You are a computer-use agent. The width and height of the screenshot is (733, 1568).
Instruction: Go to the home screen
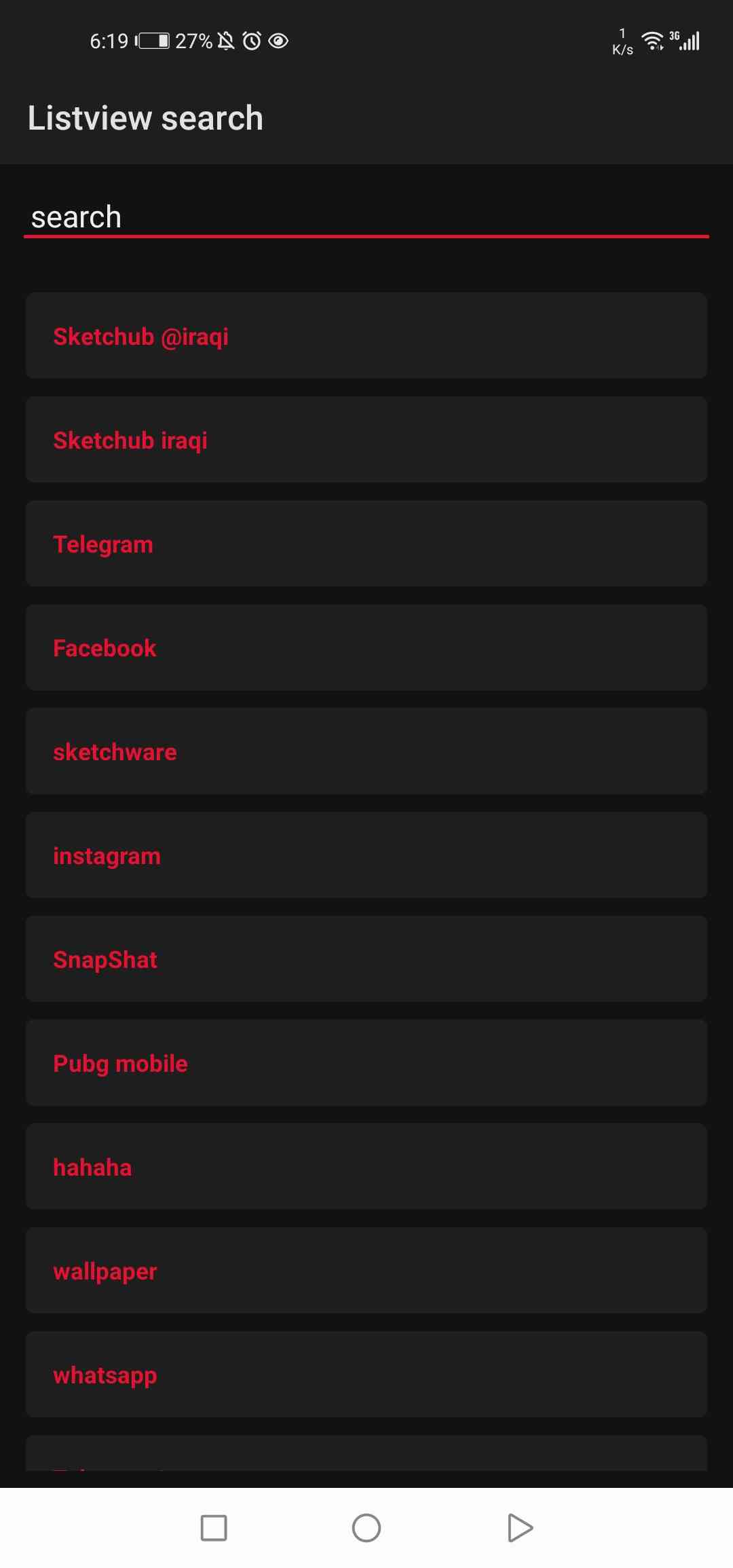click(x=366, y=1528)
